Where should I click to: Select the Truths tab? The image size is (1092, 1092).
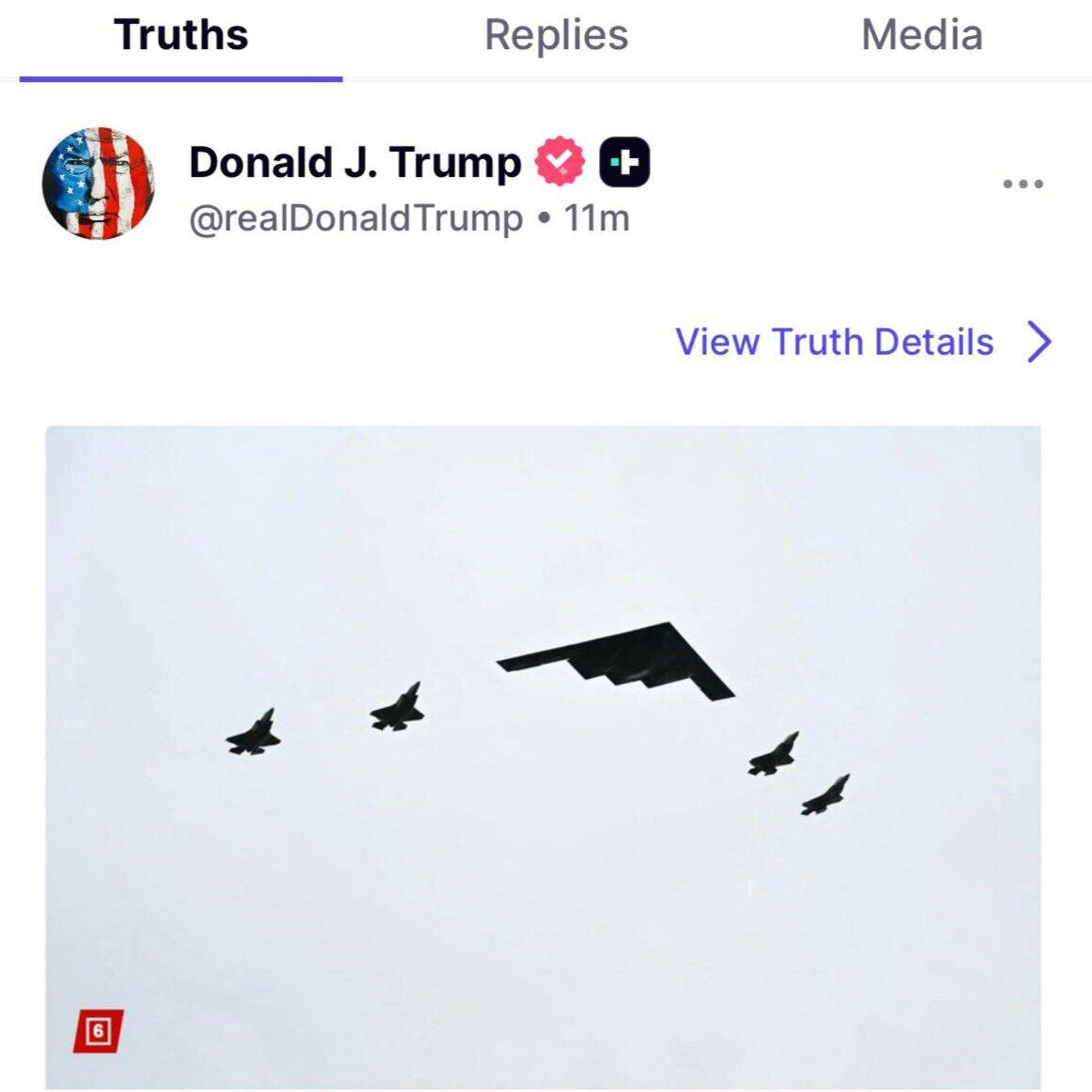tap(181, 35)
